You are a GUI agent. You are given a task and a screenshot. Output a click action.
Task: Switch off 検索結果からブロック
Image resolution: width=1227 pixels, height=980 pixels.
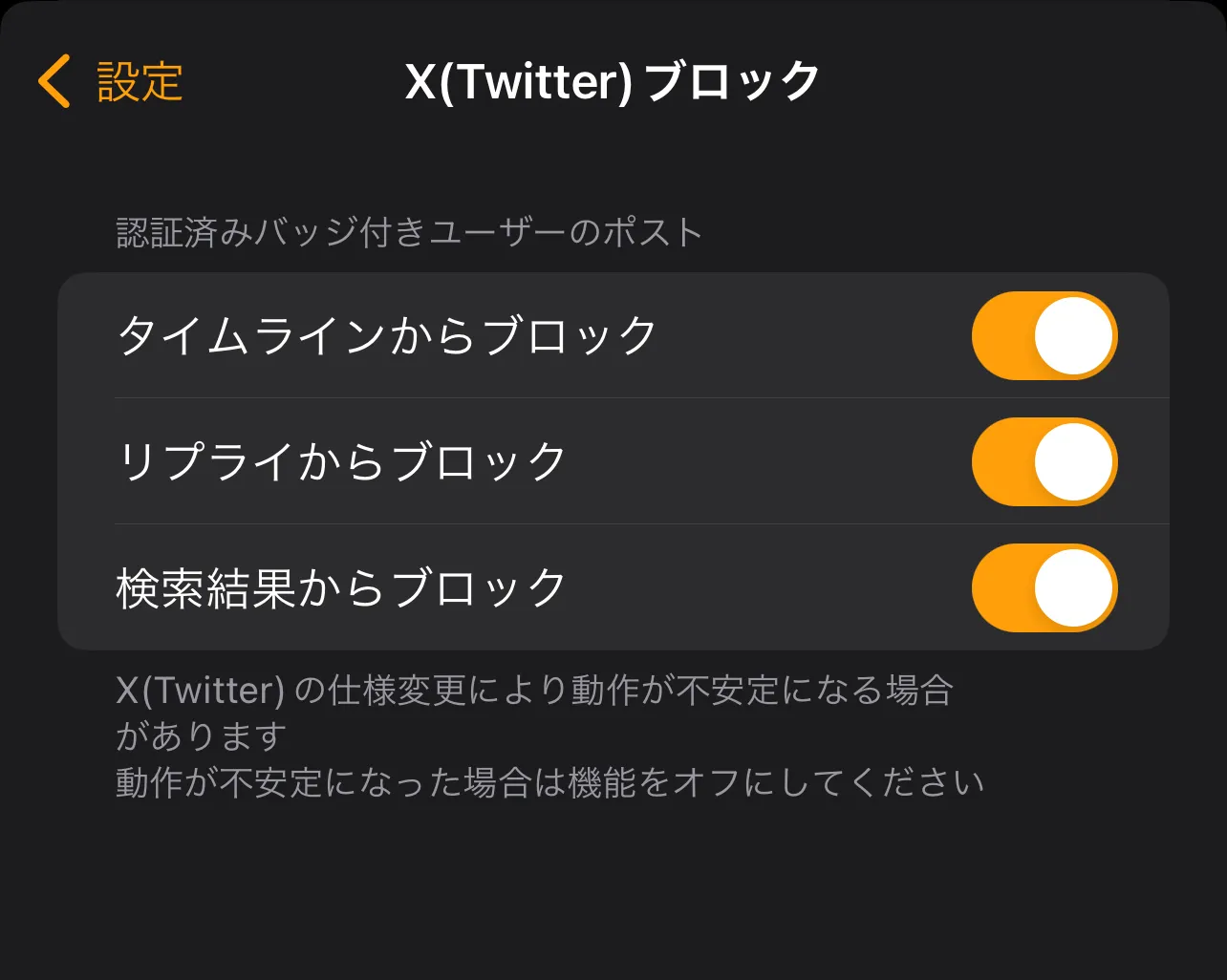[1044, 588]
